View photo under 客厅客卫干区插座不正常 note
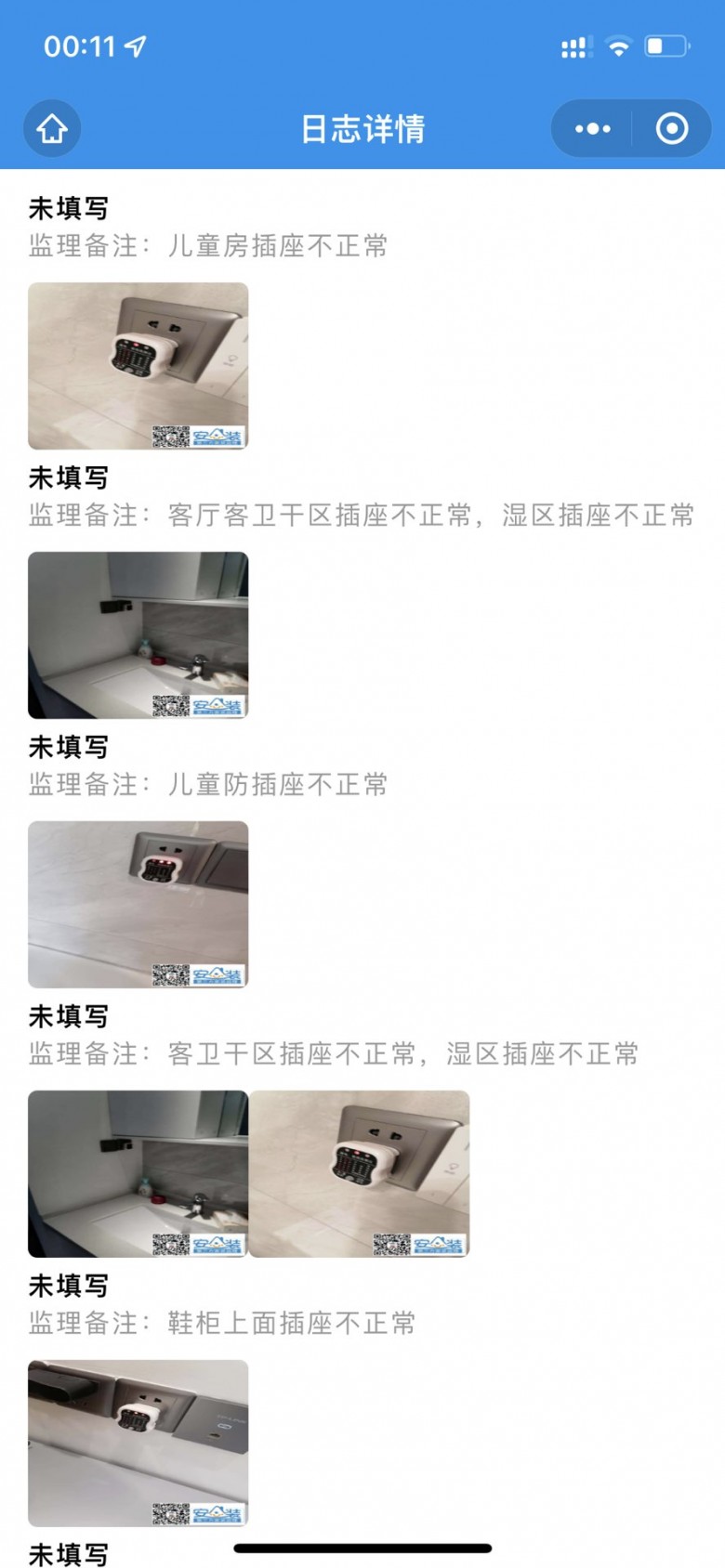This screenshot has height=1568, width=725. click(x=138, y=635)
